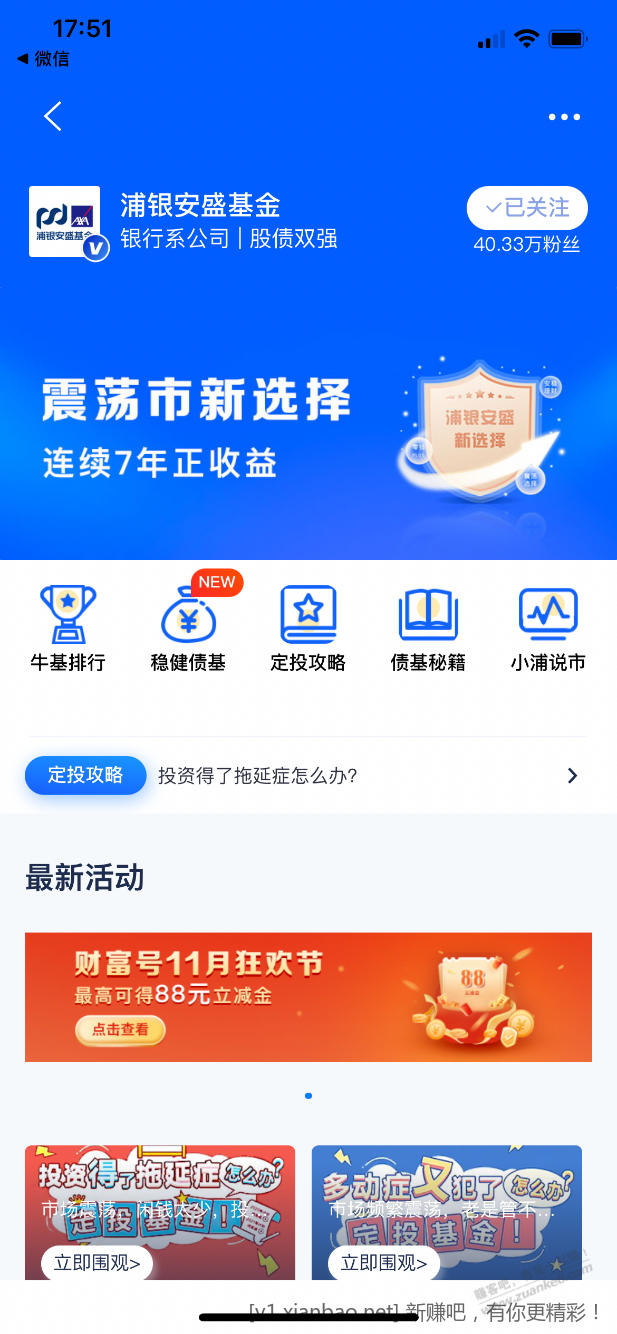This screenshot has width=617, height=1334.
Task: Tap 立即围观 on the 拖延症 card
Action: [x=97, y=1263]
